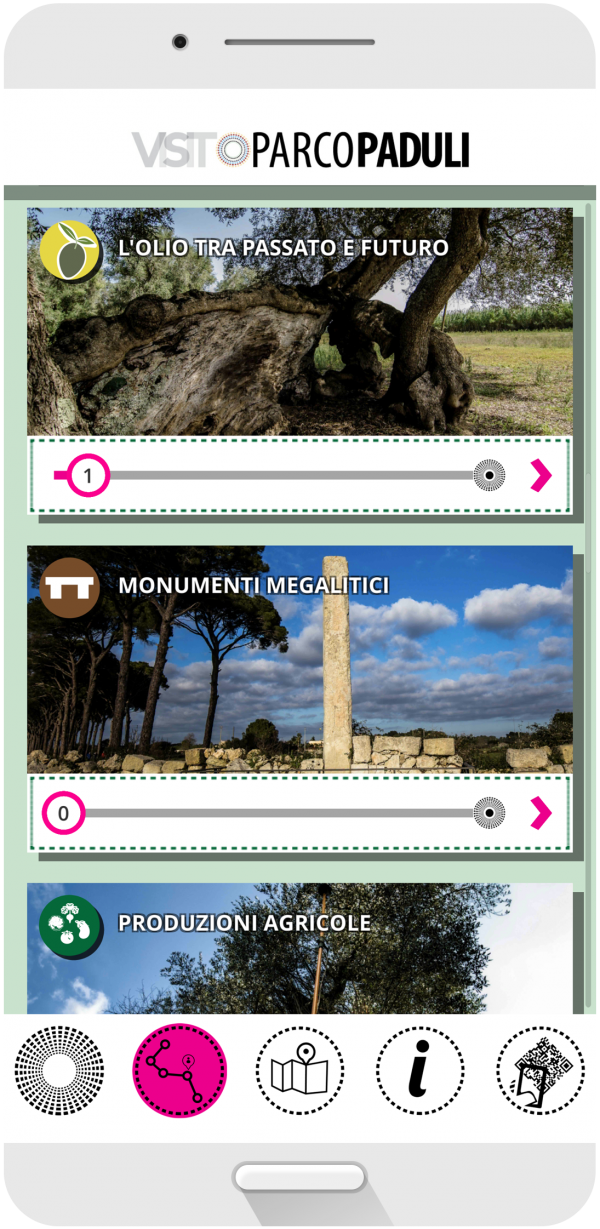Open the Produzioni Agricole card

[300, 949]
